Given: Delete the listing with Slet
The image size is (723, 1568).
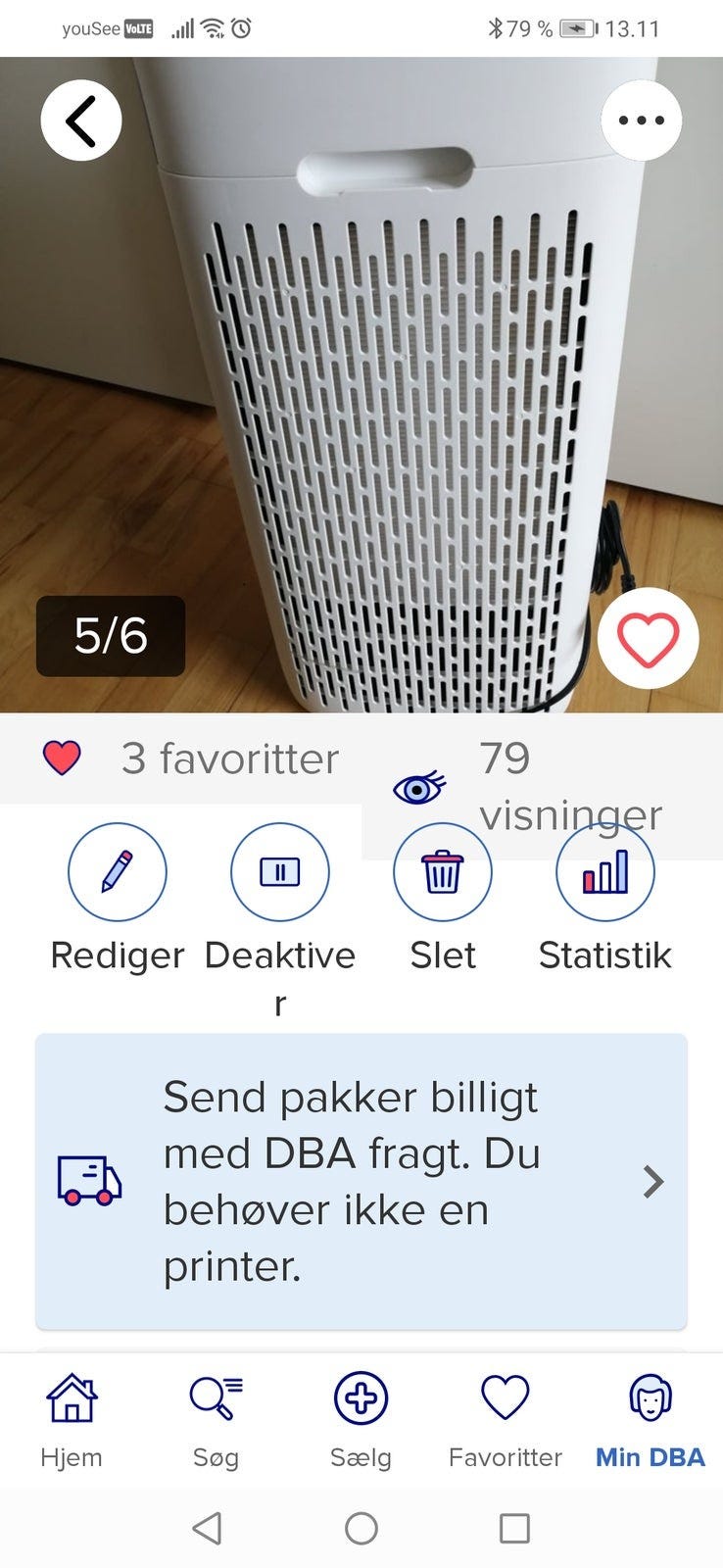Looking at the screenshot, I should [442, 872].
